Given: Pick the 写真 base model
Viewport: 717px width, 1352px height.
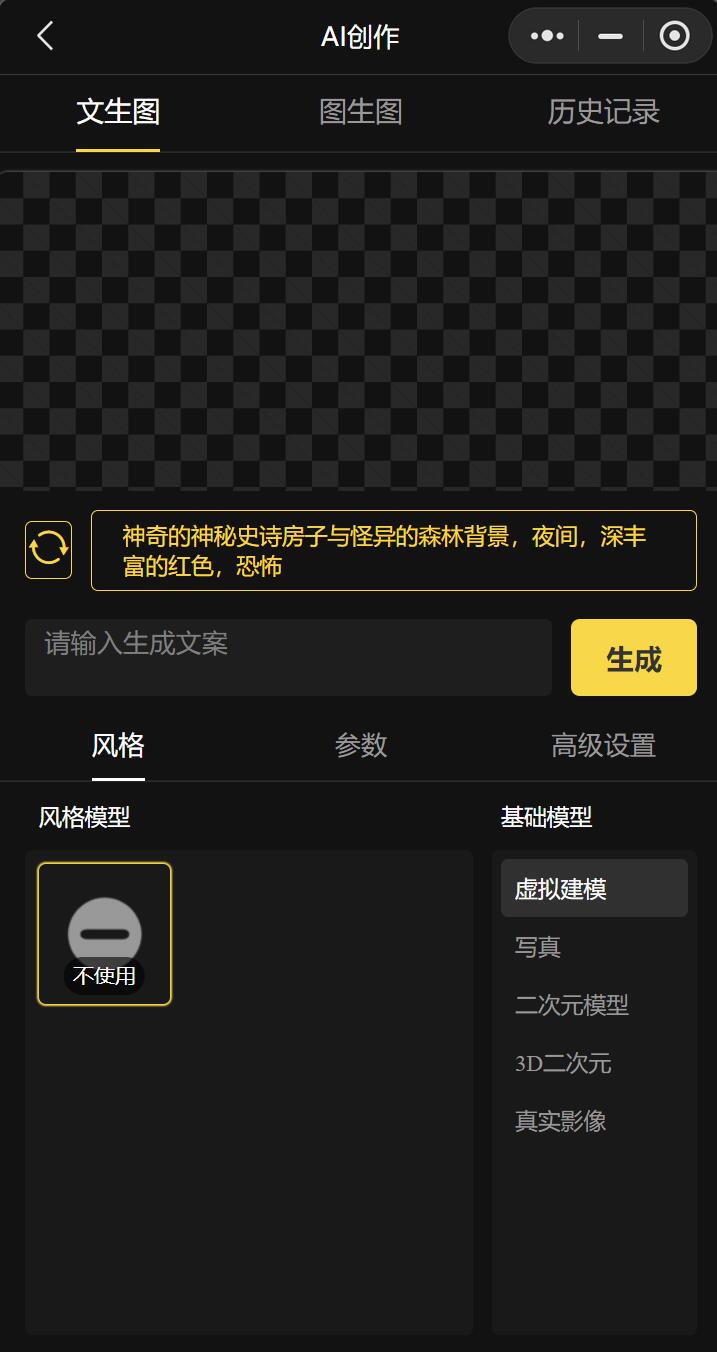Looking at the screenshot, I should (x=538, y=947).
